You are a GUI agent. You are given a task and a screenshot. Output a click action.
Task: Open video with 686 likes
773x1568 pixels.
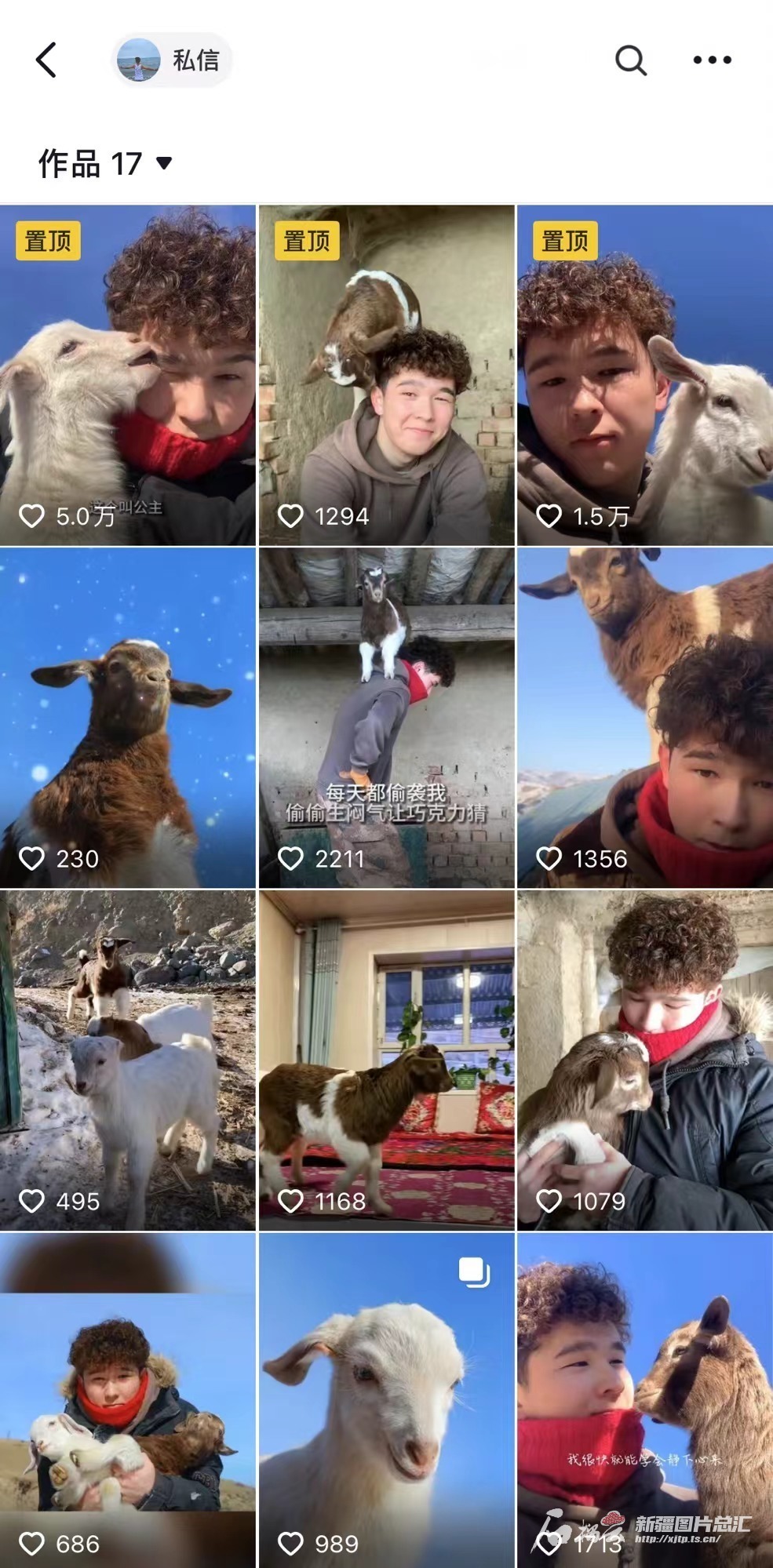point(128,1400)
